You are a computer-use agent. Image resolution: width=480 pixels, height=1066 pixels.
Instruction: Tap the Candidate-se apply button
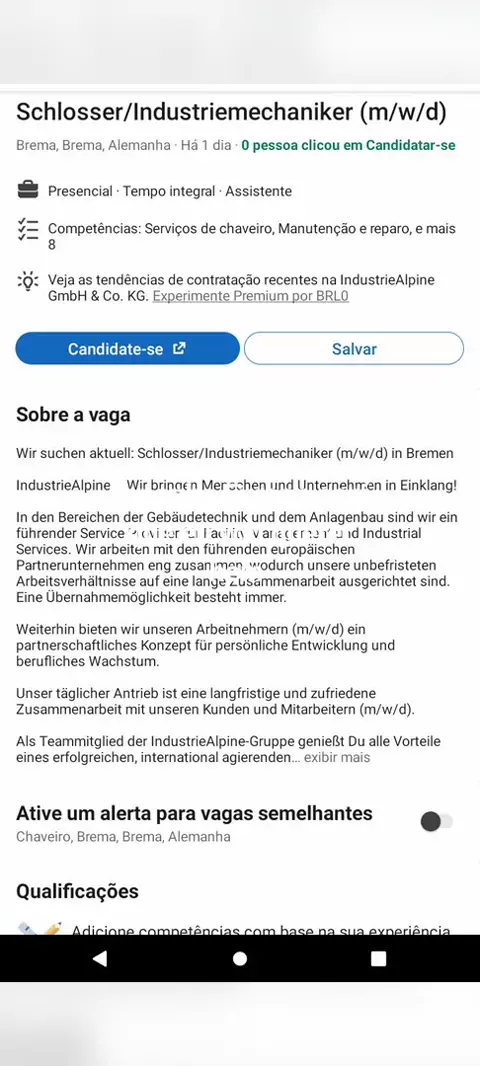(x=127, y=349)
